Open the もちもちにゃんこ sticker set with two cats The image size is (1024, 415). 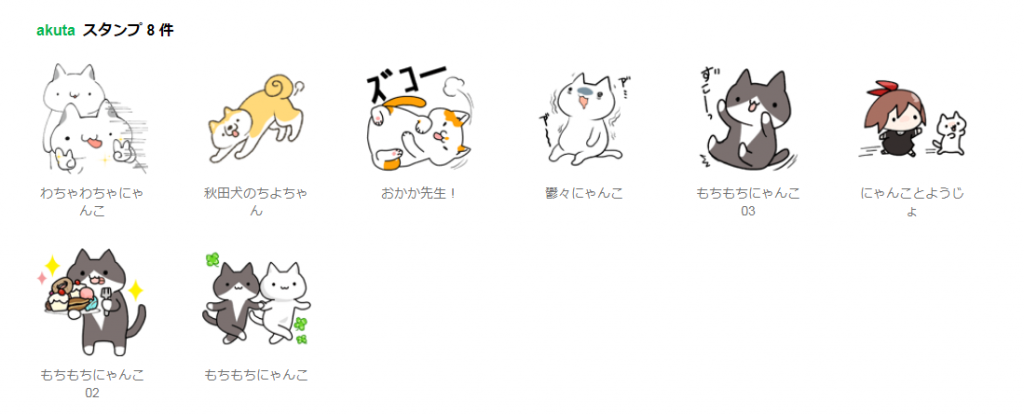tap(256, 302)
